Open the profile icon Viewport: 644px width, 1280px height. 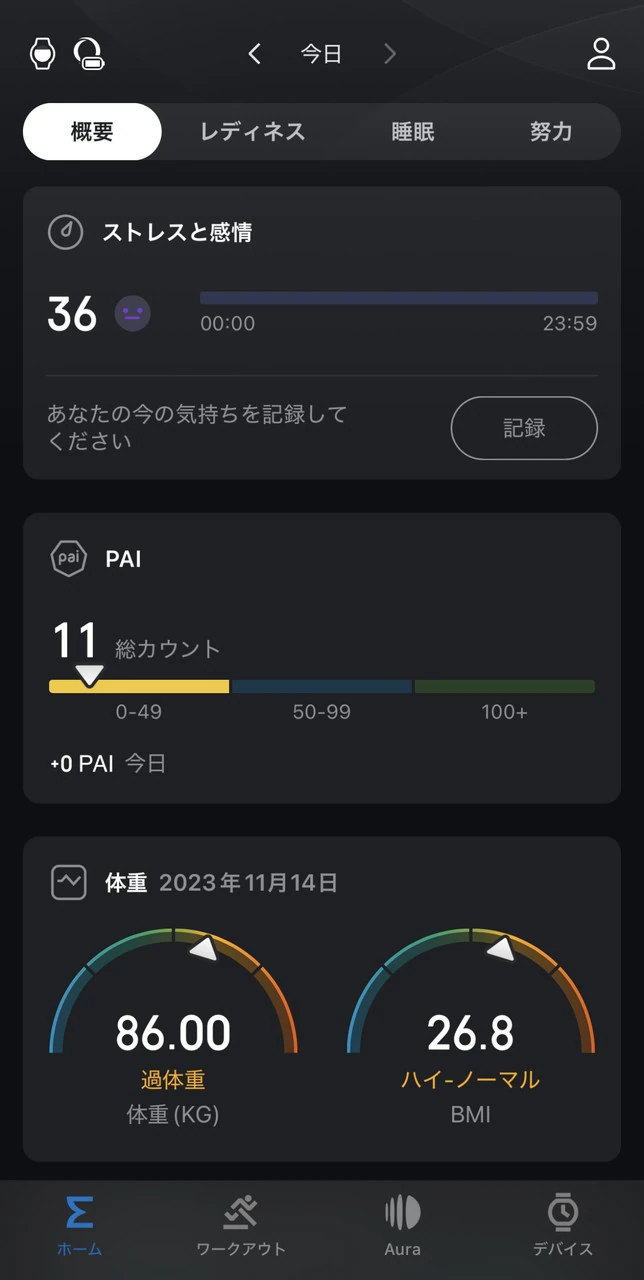(x=600, y=54)
